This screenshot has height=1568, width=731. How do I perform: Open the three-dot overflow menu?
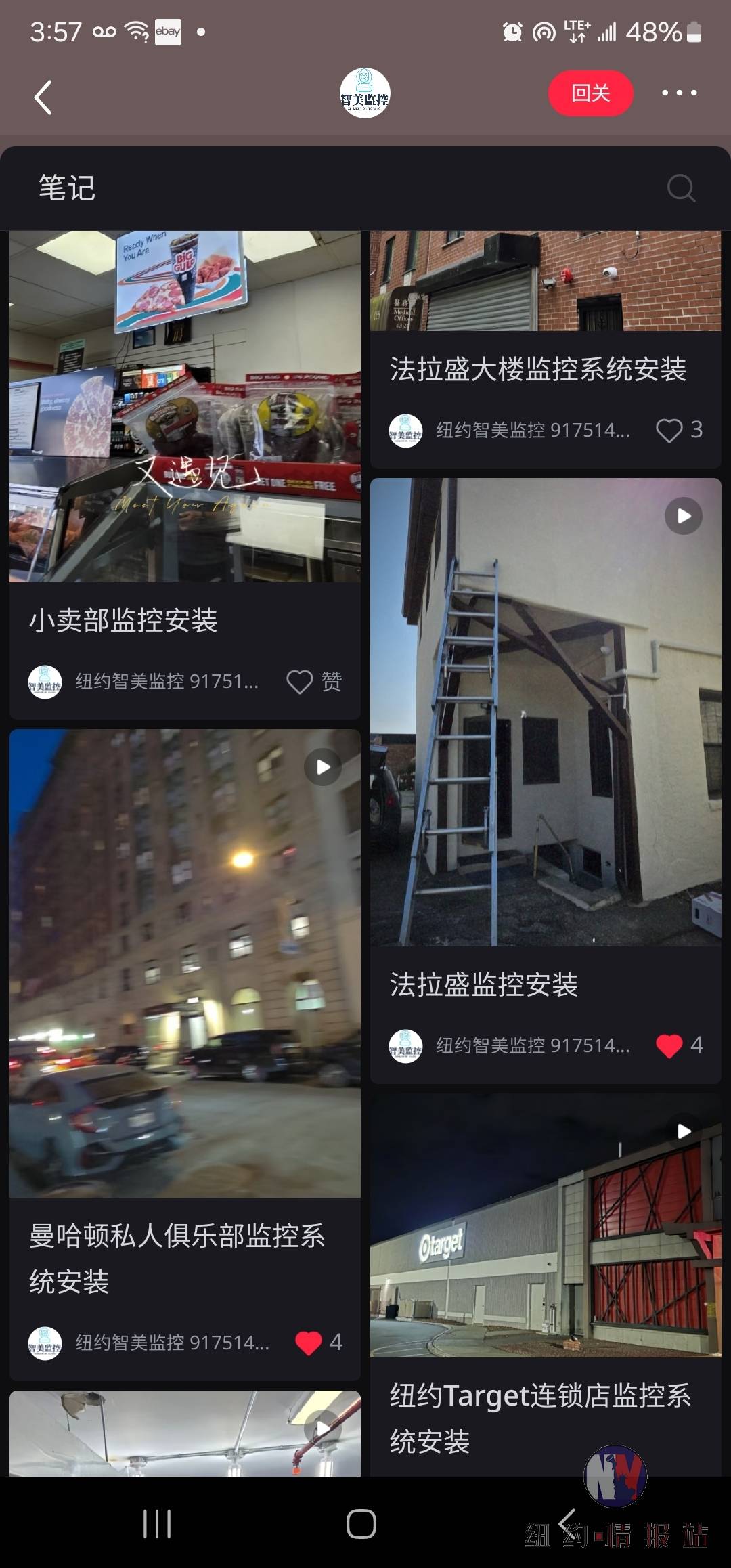click(679, 93)
